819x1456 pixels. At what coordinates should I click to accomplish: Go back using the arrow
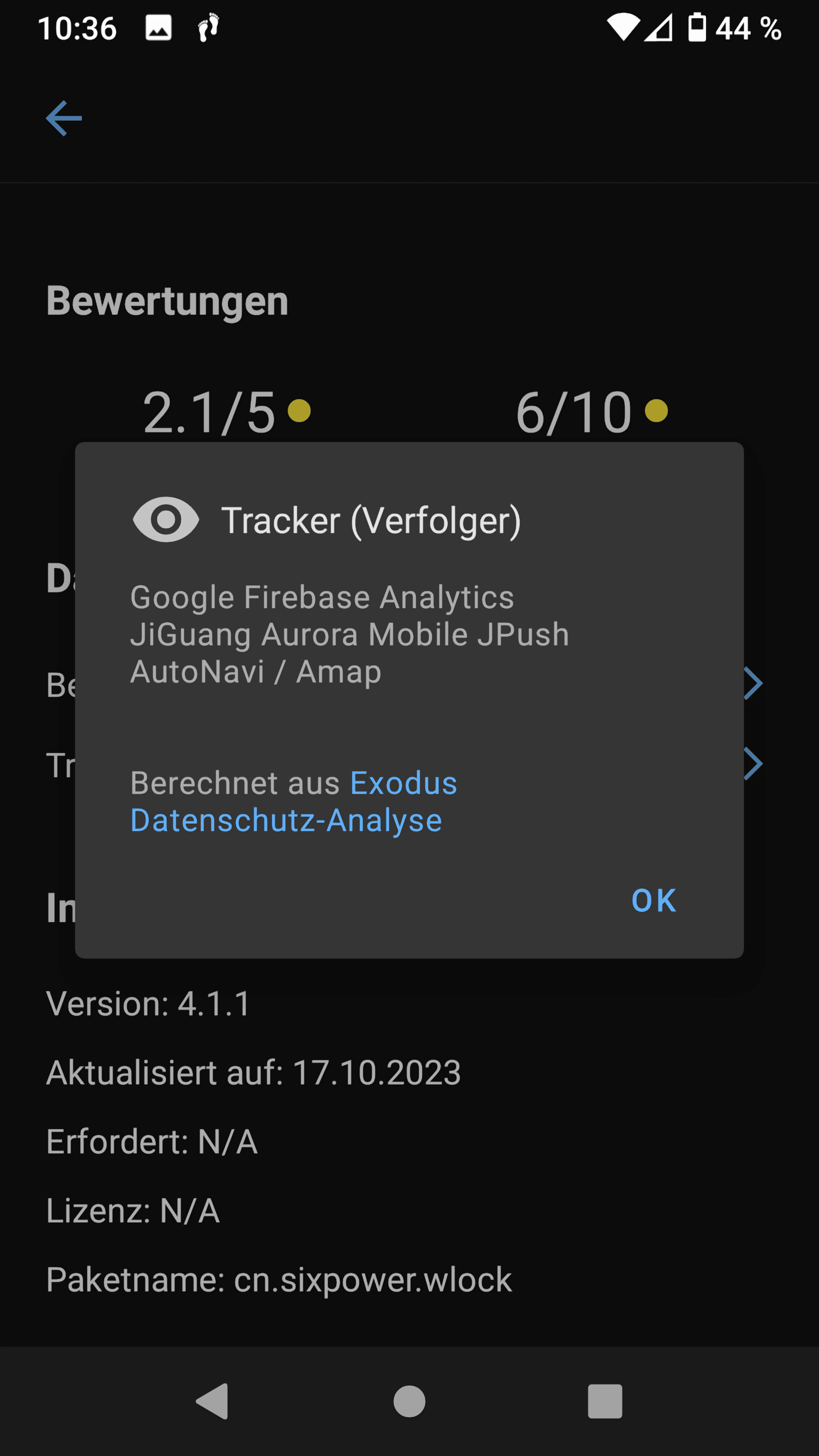(x=64, y=118)
